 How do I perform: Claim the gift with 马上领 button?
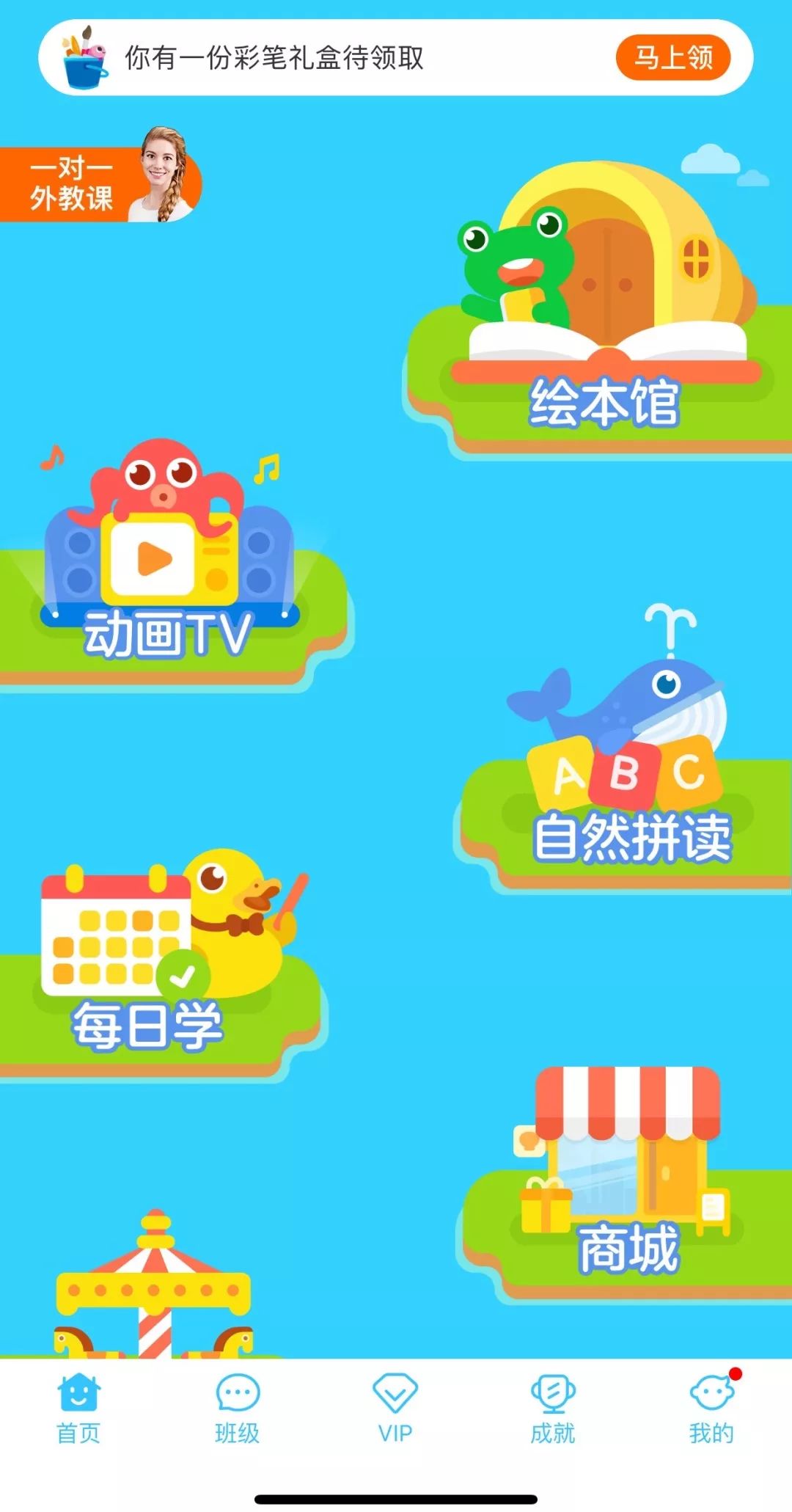point(672,57)
